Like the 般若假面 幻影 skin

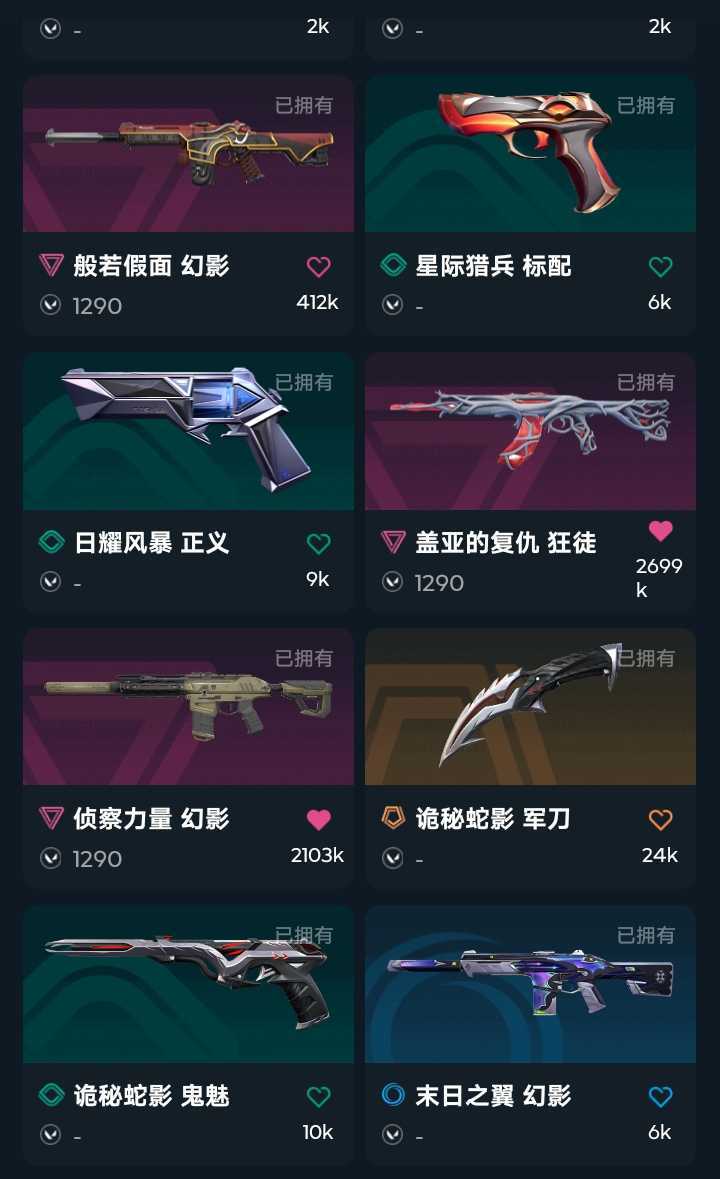tap(318, 266)
